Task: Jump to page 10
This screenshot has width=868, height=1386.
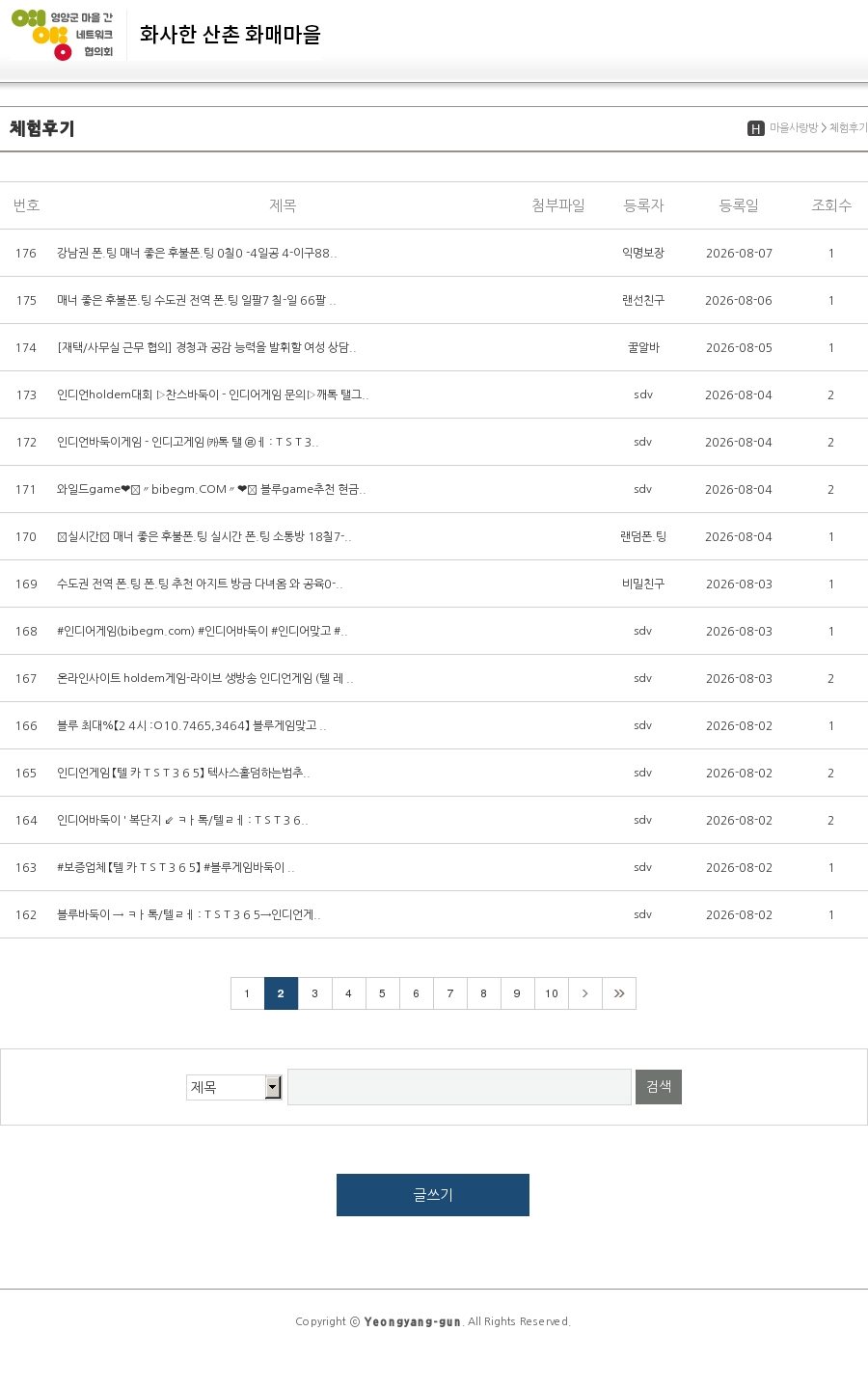Action: click(x=552, y=993)
